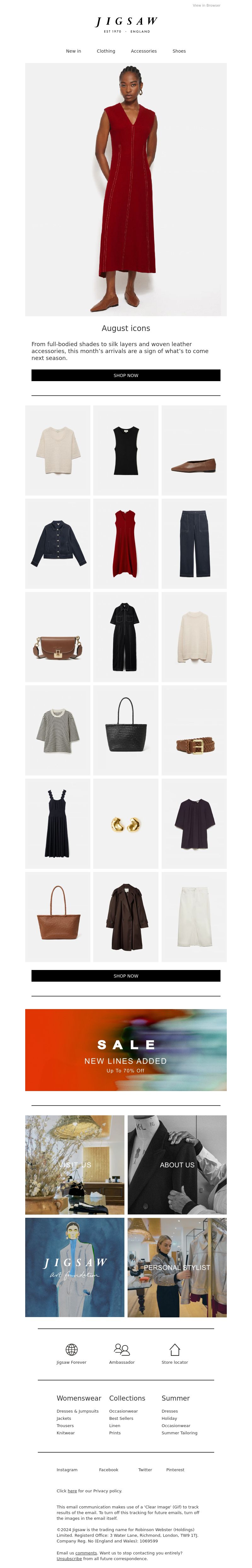This screenshot has width=252, height=1568.
Task: Open the Personal Stylist tile
Action: coord(177,1267)
